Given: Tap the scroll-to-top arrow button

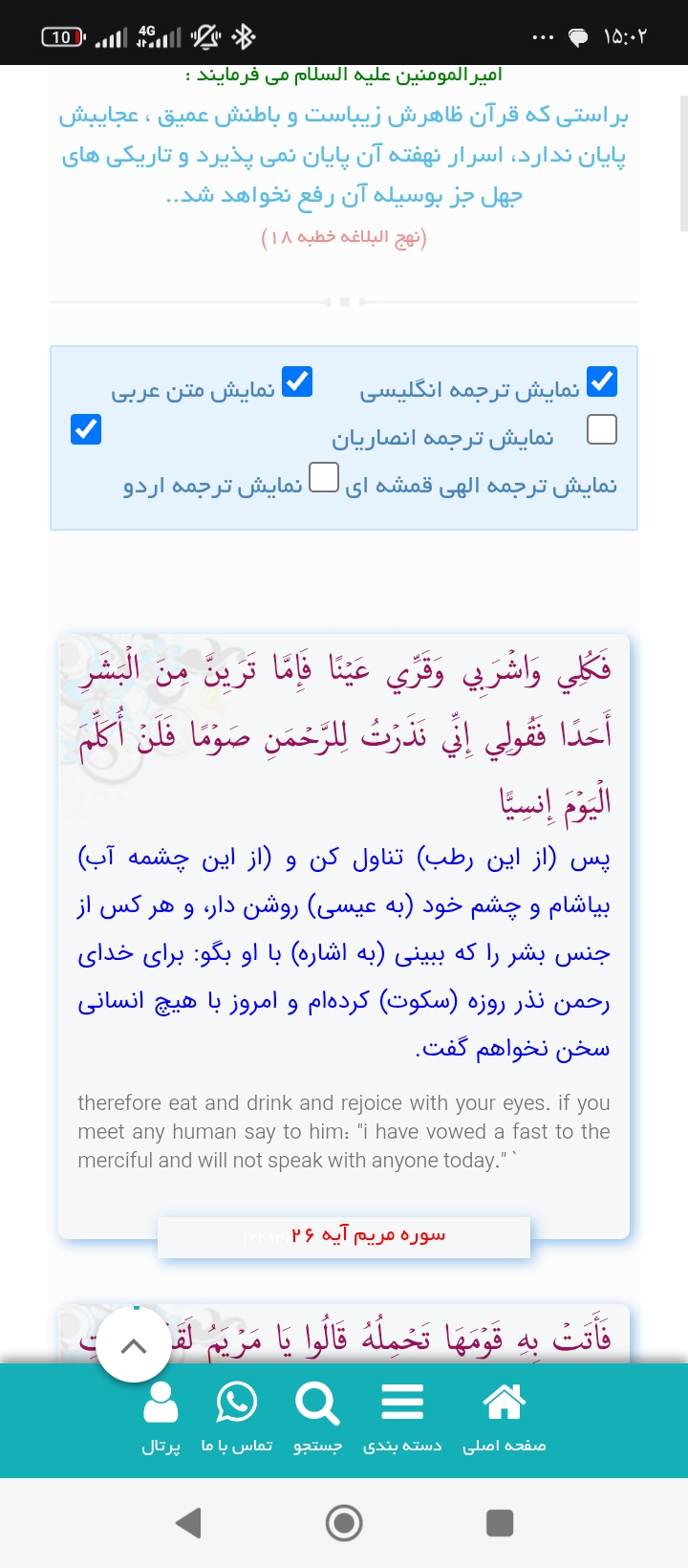Looking at the screenshot, I should (x=134, y=1346).
